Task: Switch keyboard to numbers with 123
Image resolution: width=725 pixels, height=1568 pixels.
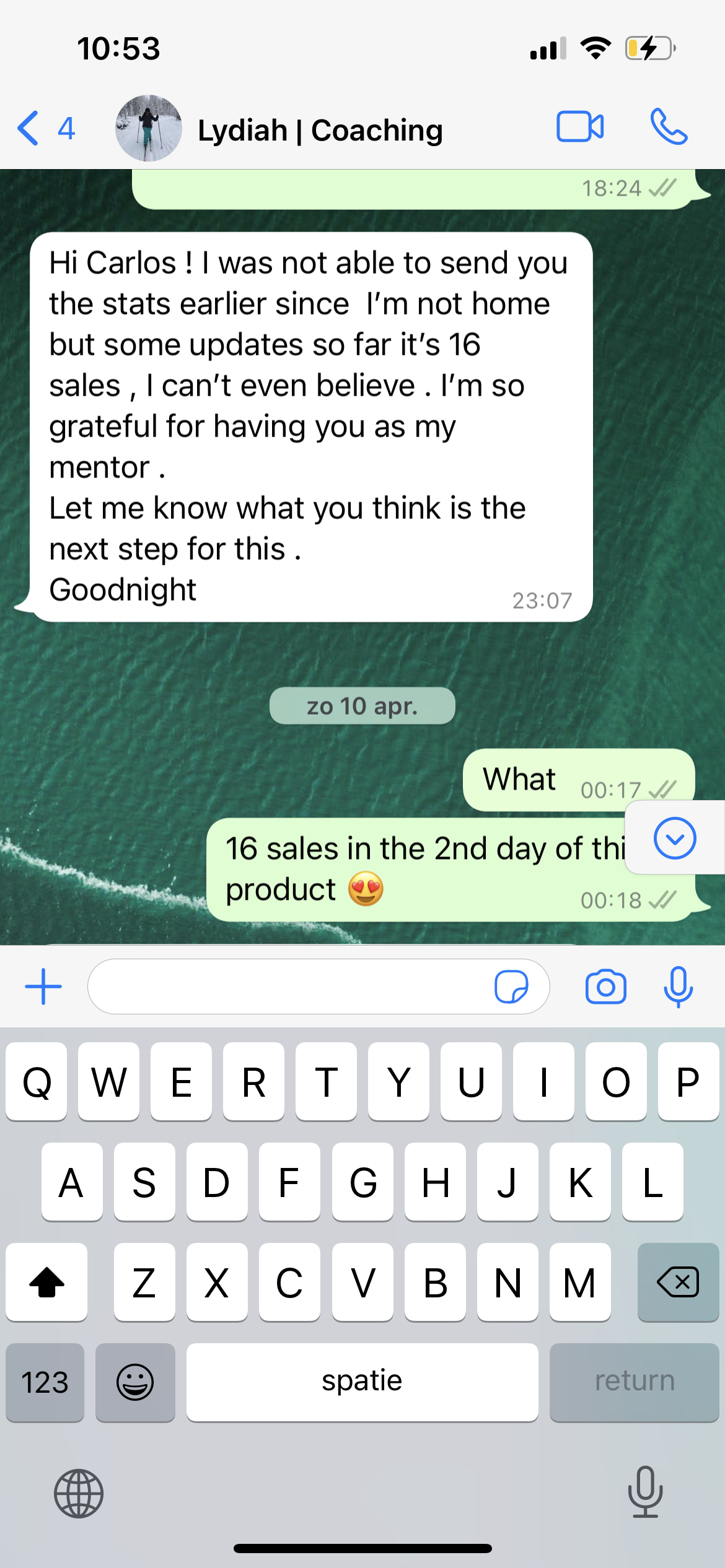Action: 45,1382
